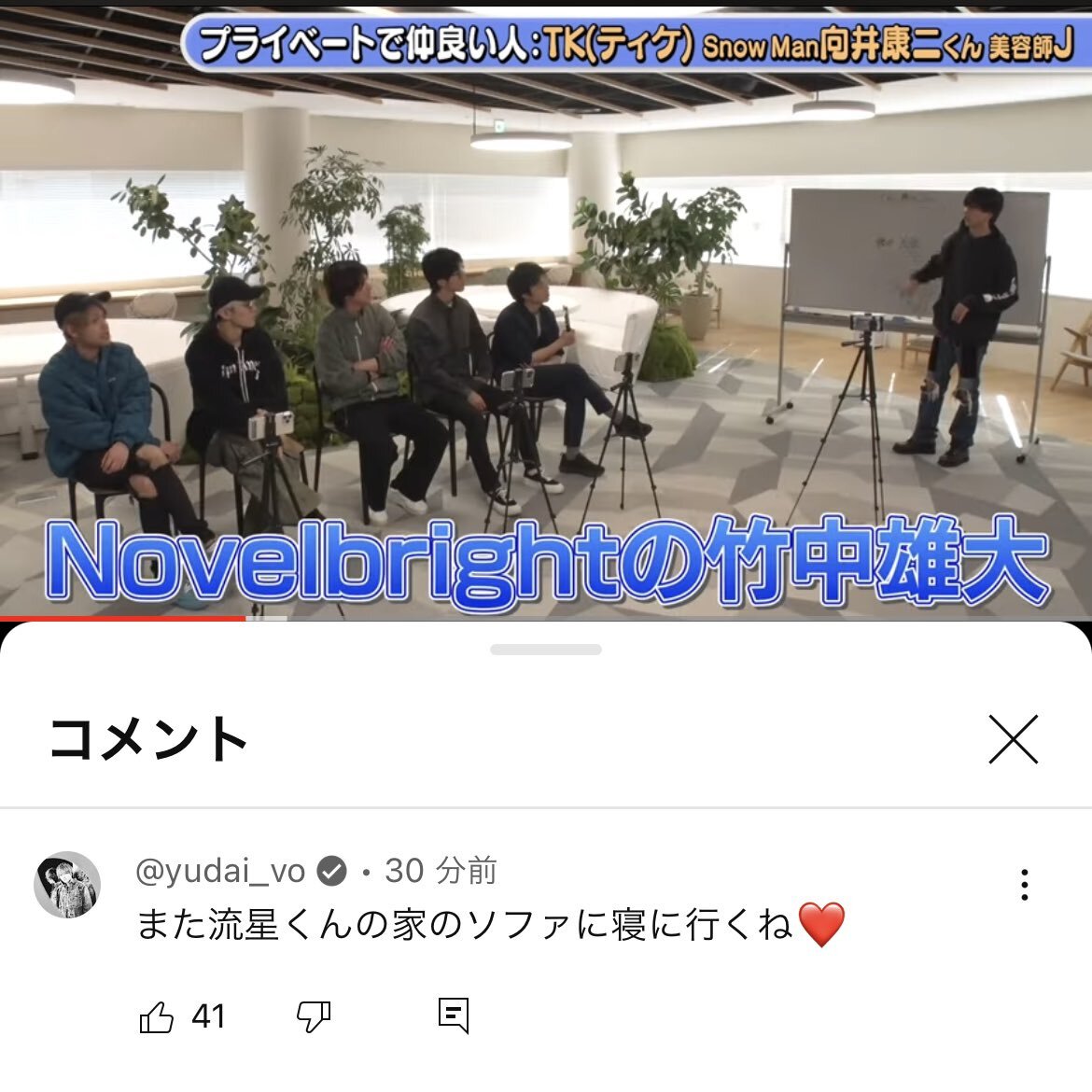This screenshot has height=1092, width=1092.
Task: Dislike the comment by @yudai_vo
Action: pos(314,1016)
